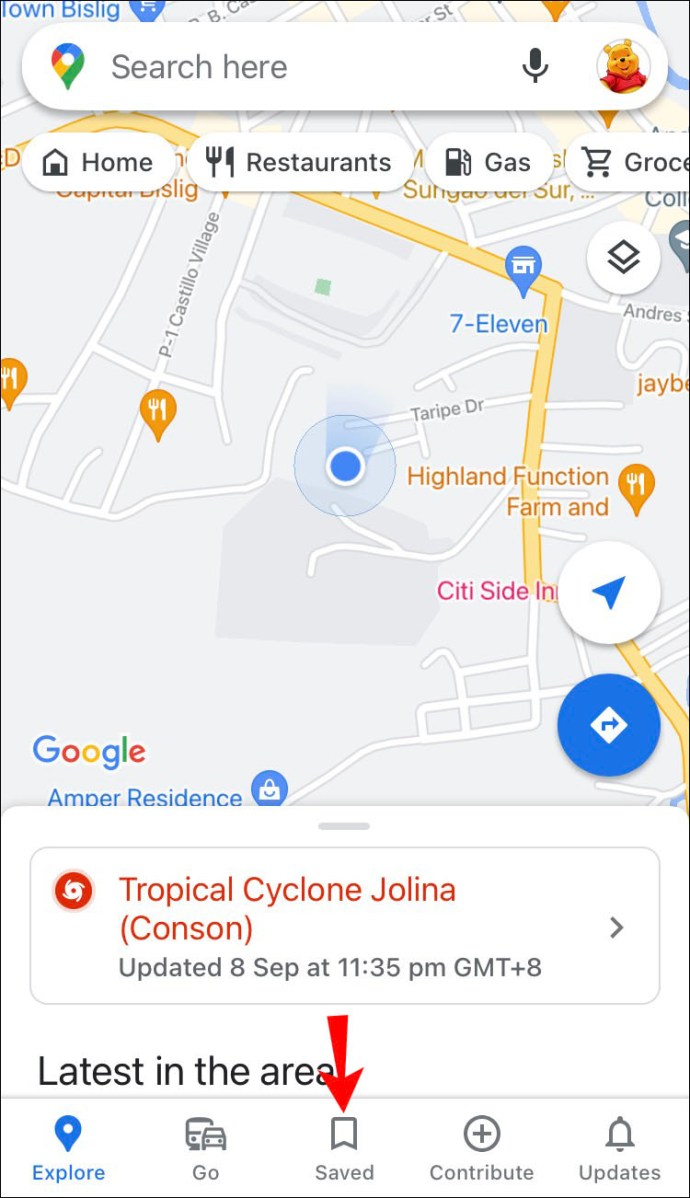
Task: Switch to the Explore tab
Action: point(68,1150)
